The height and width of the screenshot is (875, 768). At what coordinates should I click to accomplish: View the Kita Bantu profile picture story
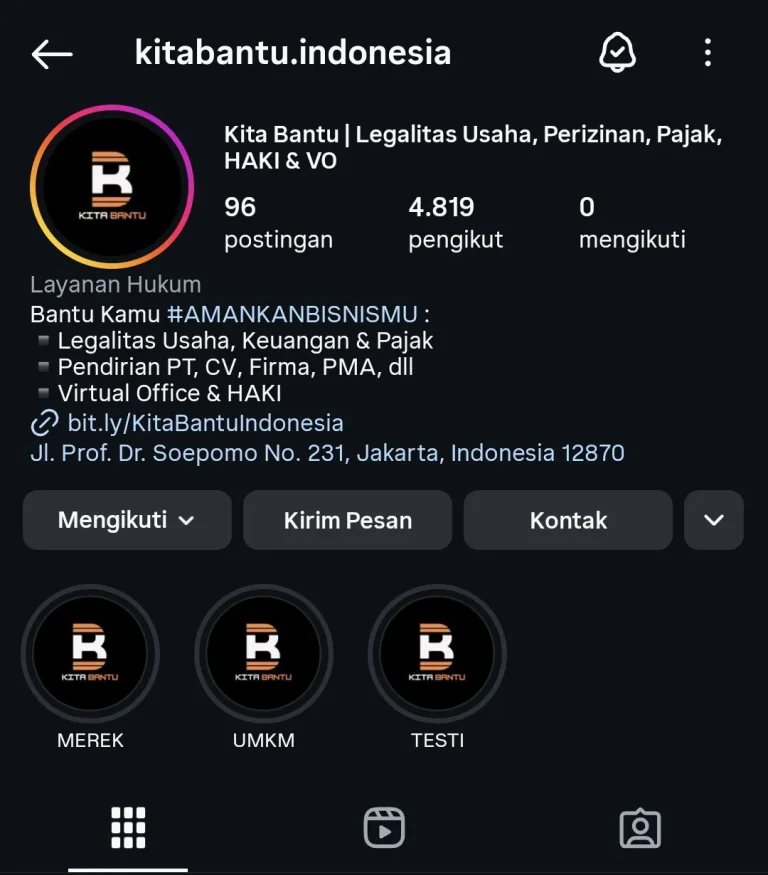112,187
